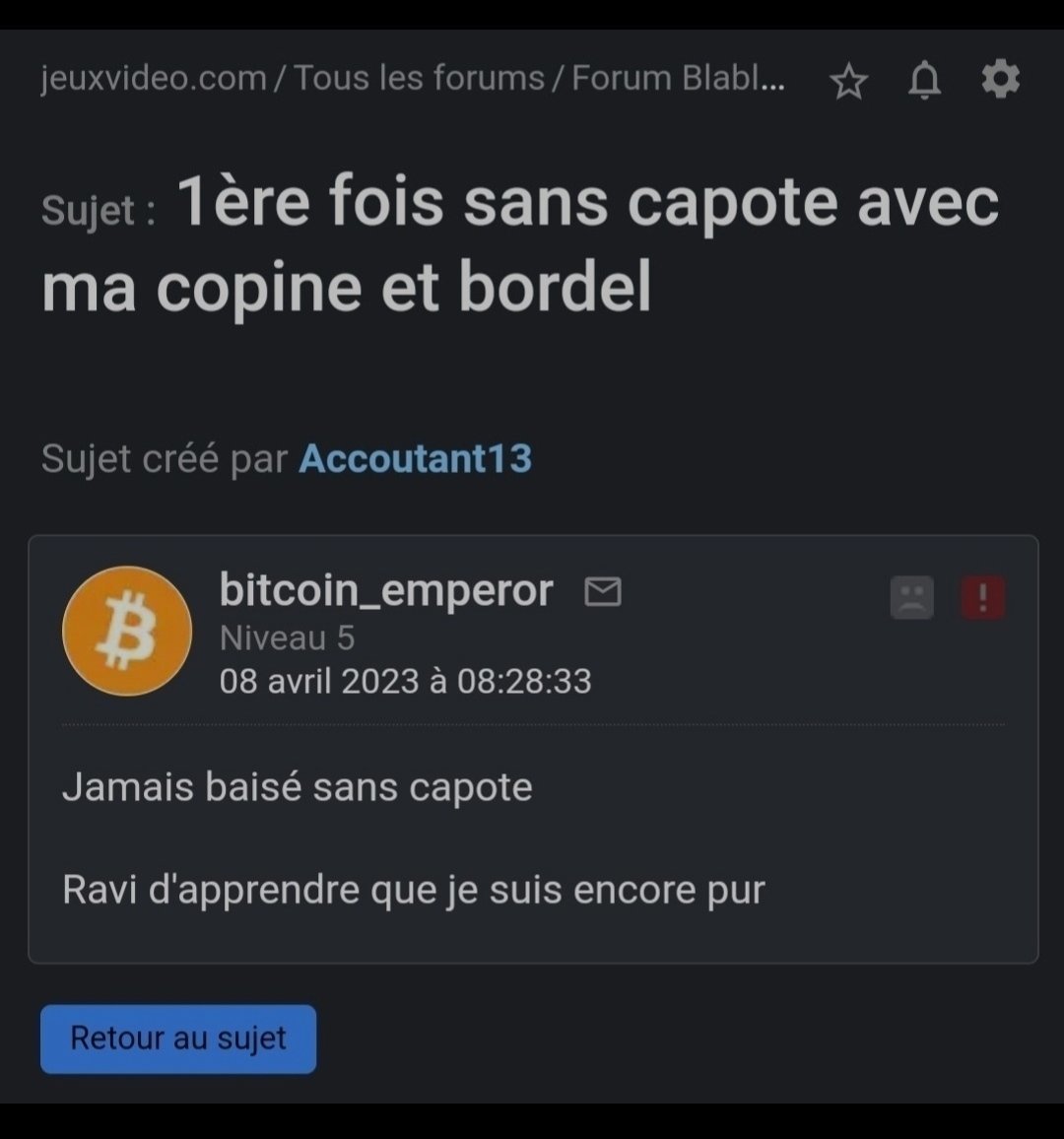Screen dimensions: 1064x1139
Task: Blacklist bitcoin_emperor with the sad face icon
Action: coord(911,597)
